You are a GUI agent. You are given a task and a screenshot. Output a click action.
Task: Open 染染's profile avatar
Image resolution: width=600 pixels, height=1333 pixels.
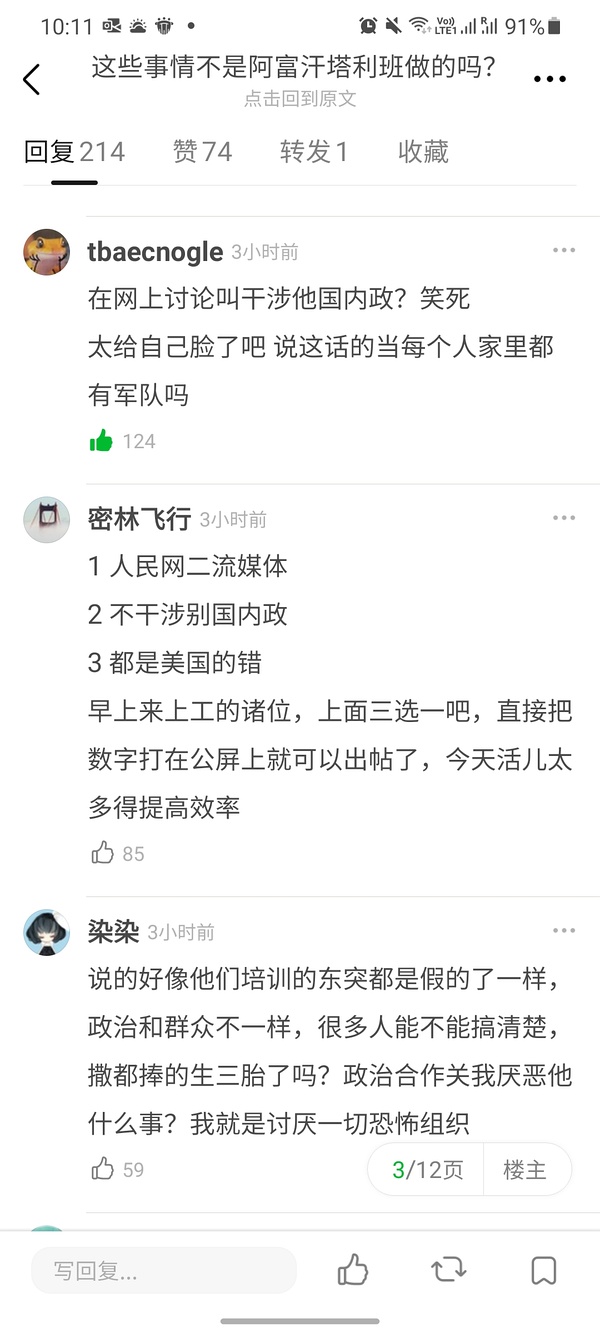pos(47,932)
